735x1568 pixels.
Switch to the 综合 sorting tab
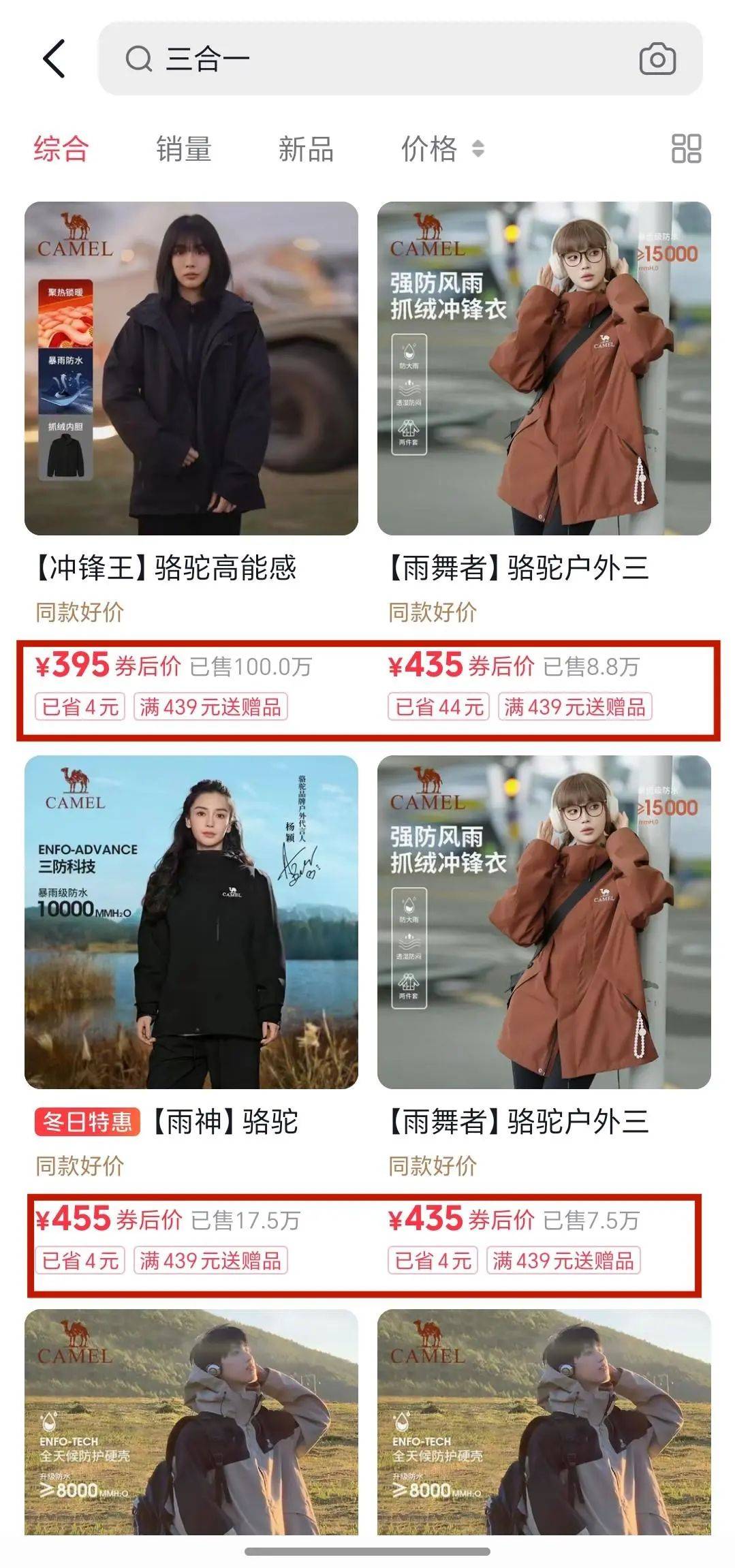61,148
